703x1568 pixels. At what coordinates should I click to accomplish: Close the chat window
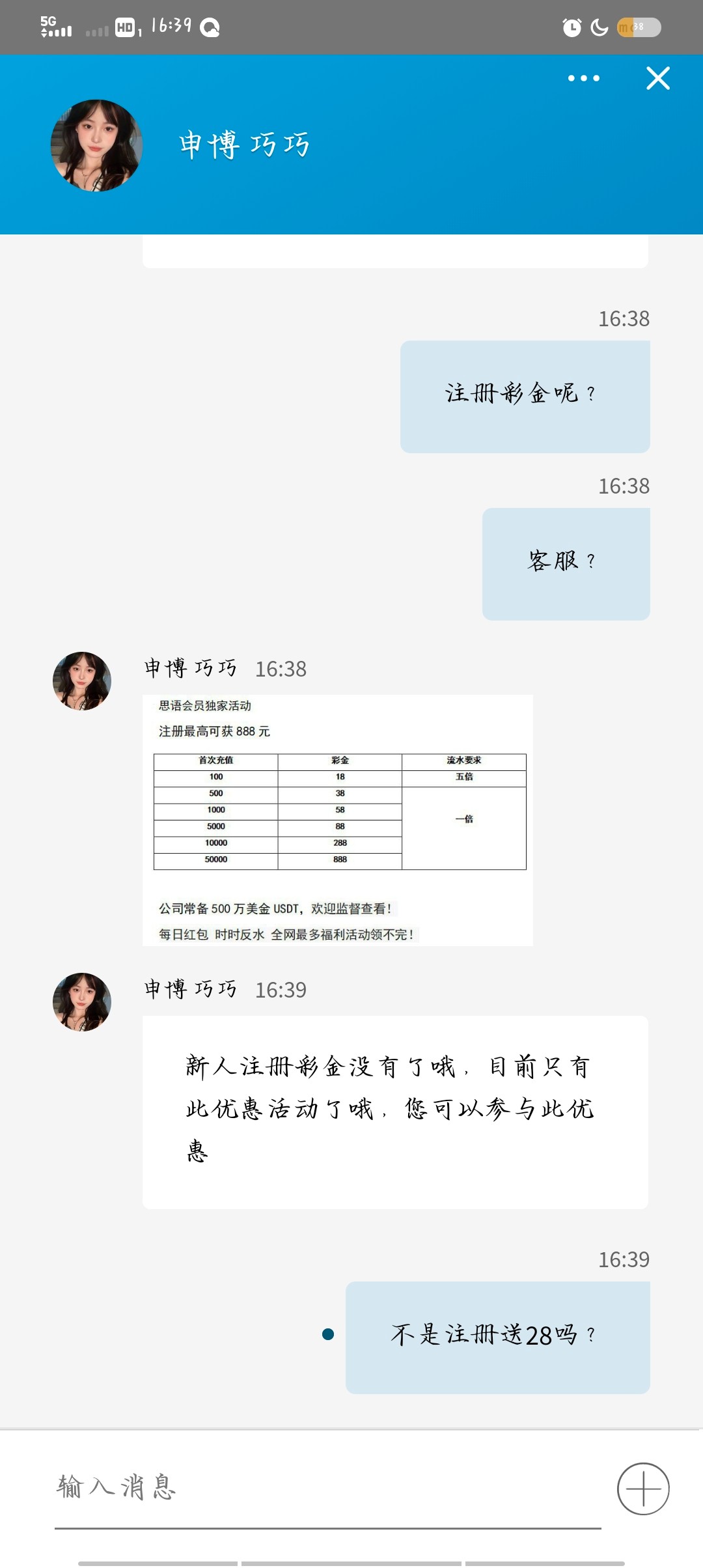click(x=657, y=78)
